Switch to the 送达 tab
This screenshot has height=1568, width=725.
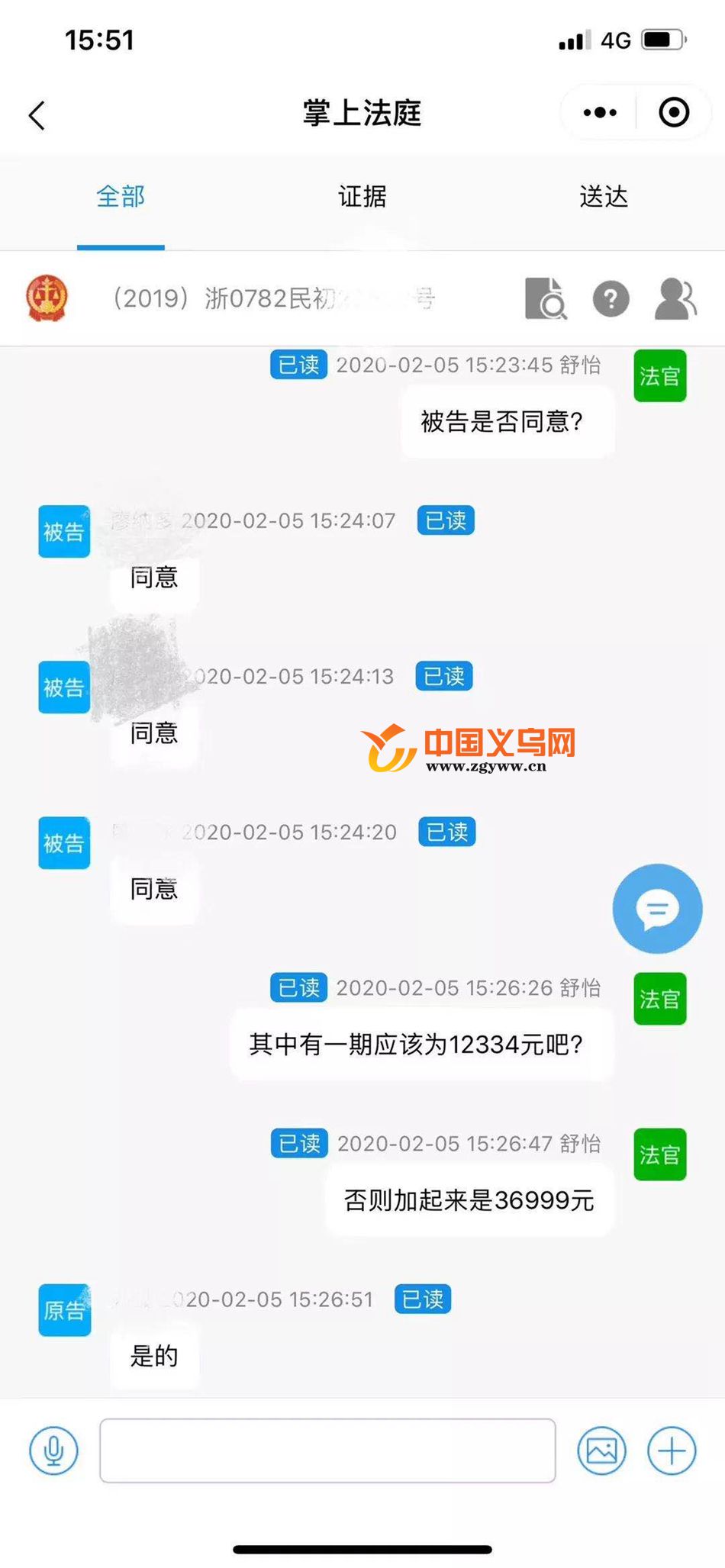pos(604,197)
